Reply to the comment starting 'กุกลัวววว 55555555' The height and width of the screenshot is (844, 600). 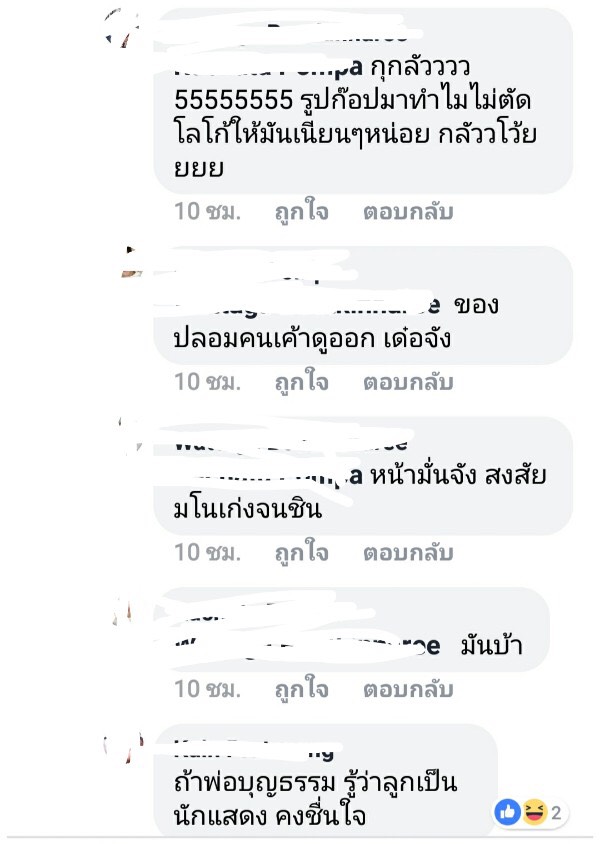[408, 211]
